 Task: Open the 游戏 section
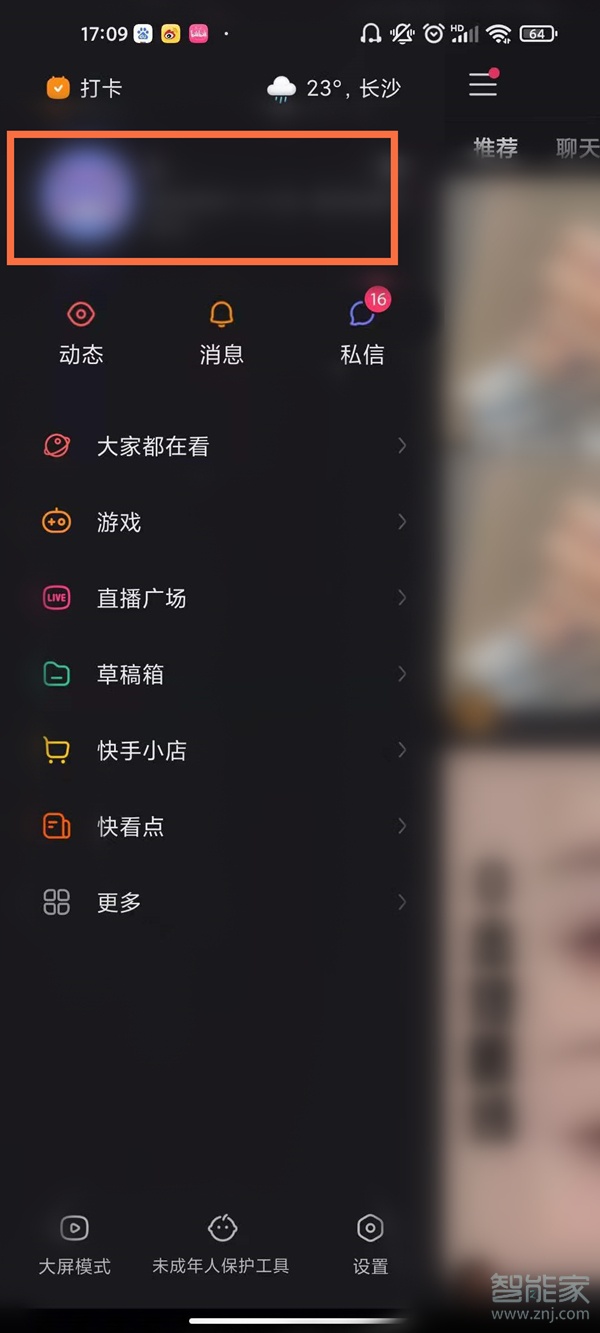(222, 522)
